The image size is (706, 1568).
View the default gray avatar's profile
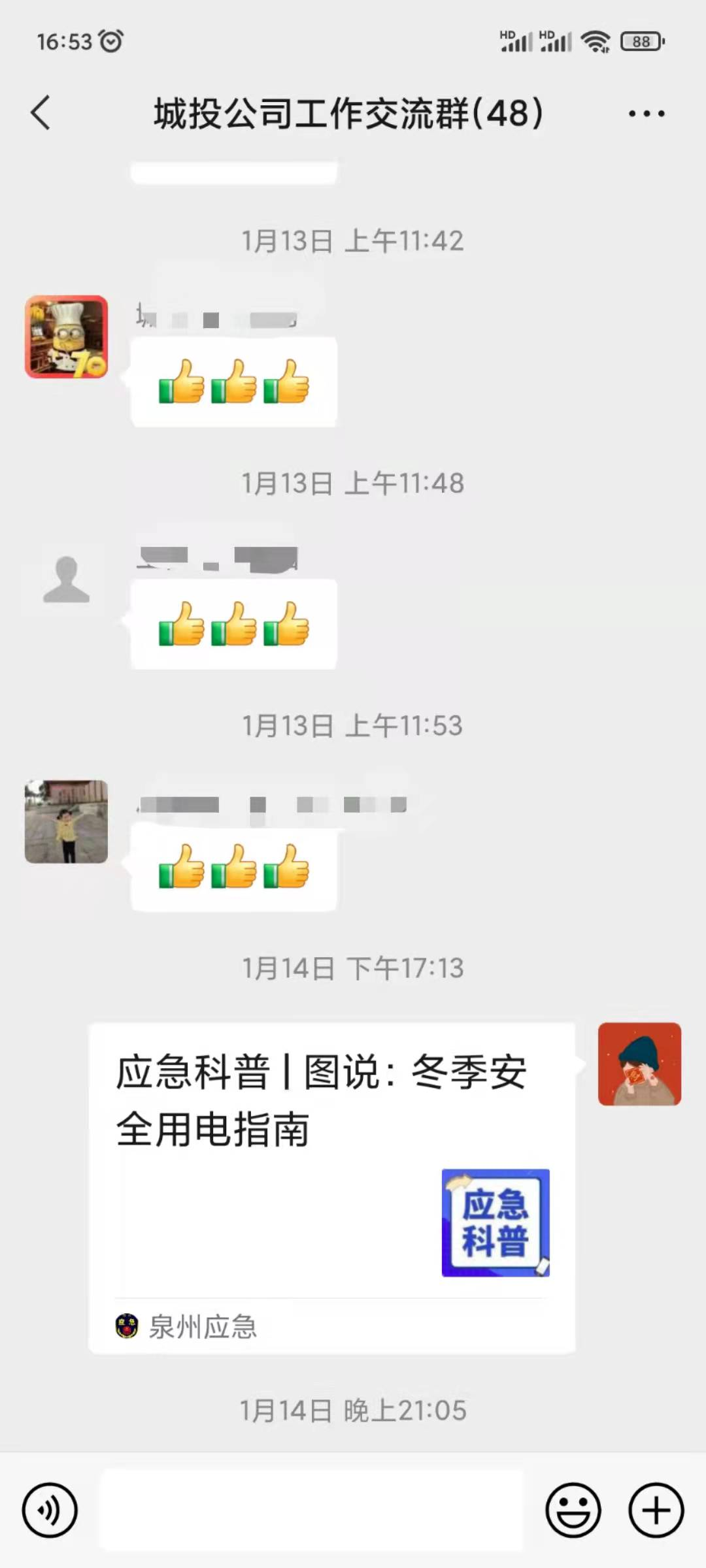(67, 580)
